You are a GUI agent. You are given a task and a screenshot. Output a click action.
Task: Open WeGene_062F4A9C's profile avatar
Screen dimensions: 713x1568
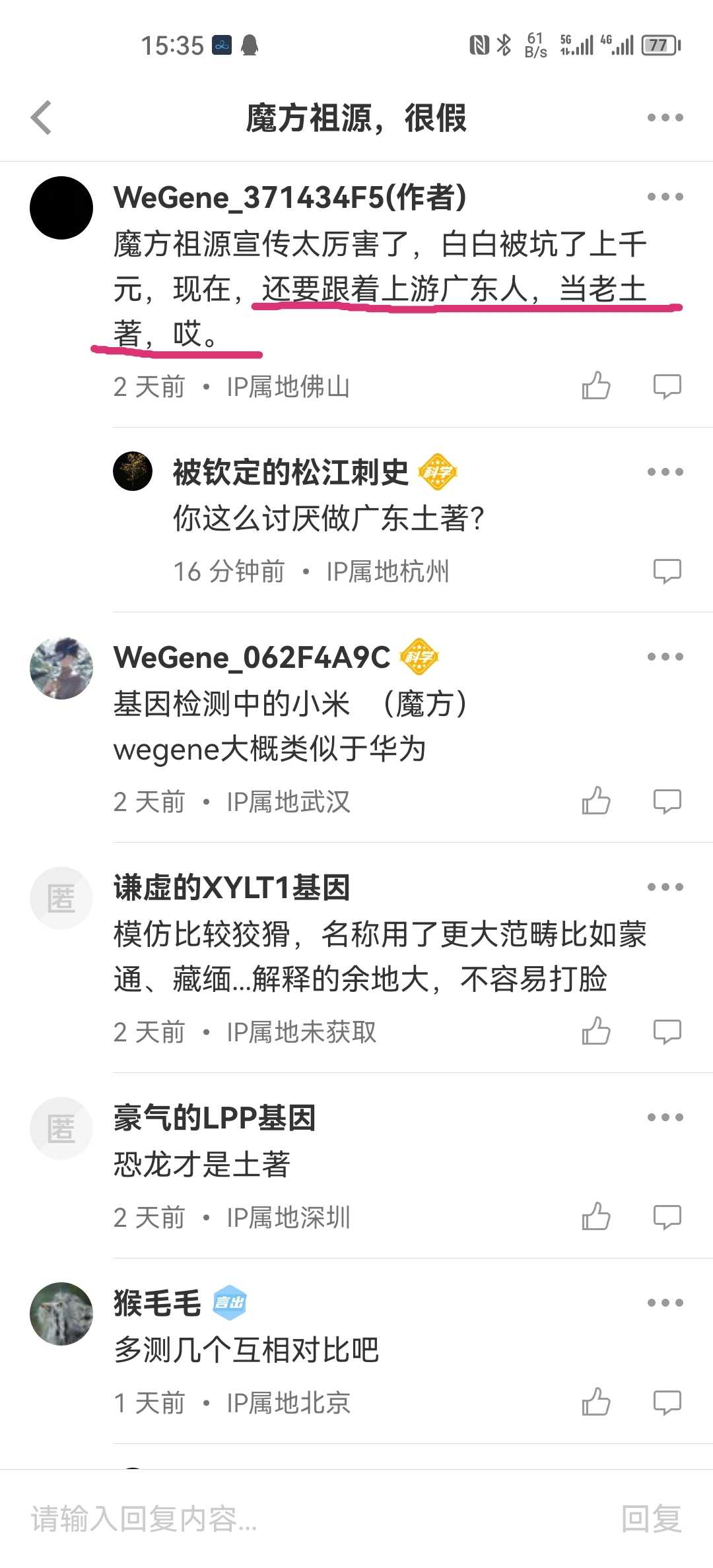[x=61, y=668]
